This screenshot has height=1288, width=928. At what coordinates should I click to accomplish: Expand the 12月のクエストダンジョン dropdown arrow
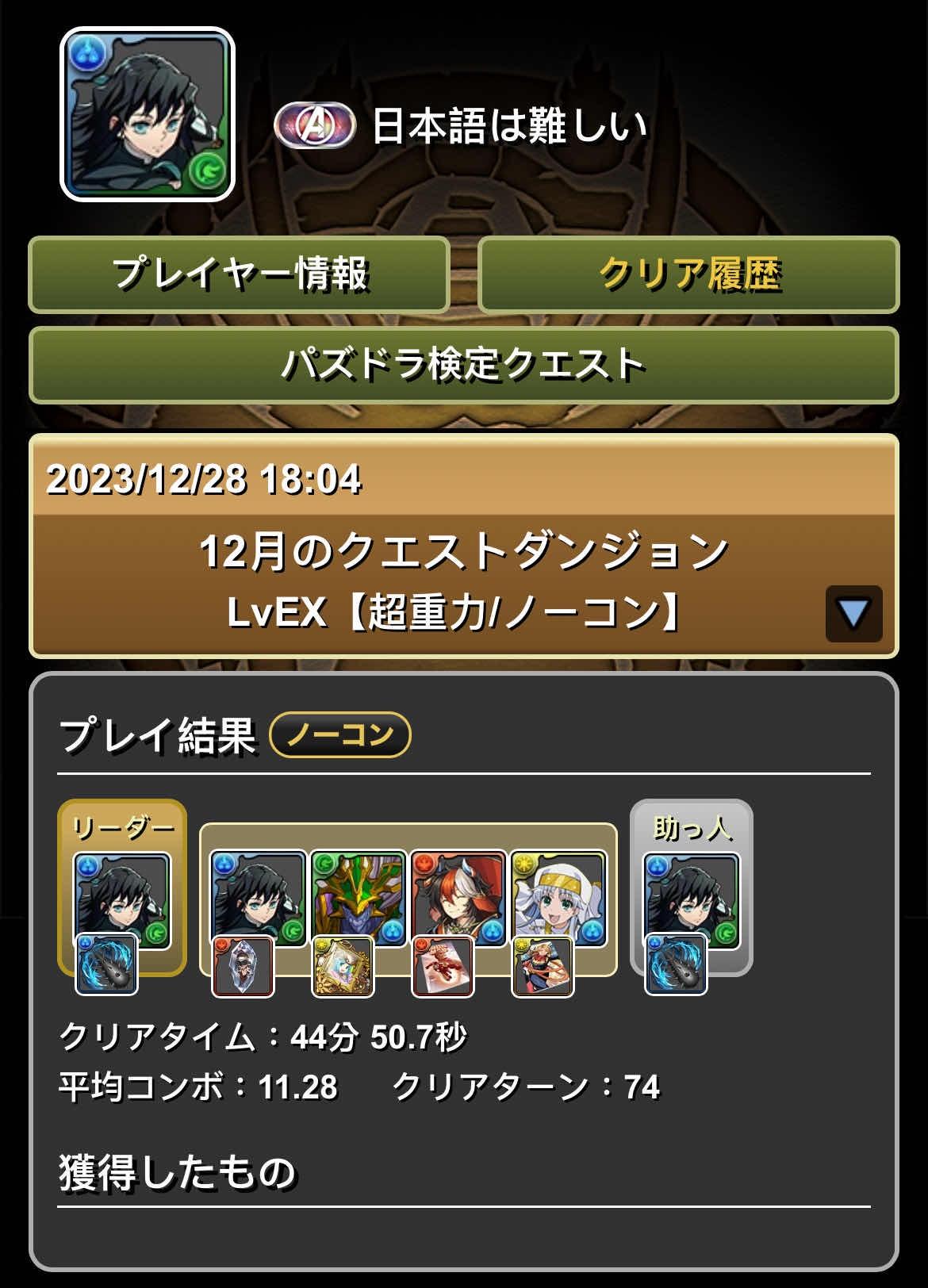click(853, 613)
